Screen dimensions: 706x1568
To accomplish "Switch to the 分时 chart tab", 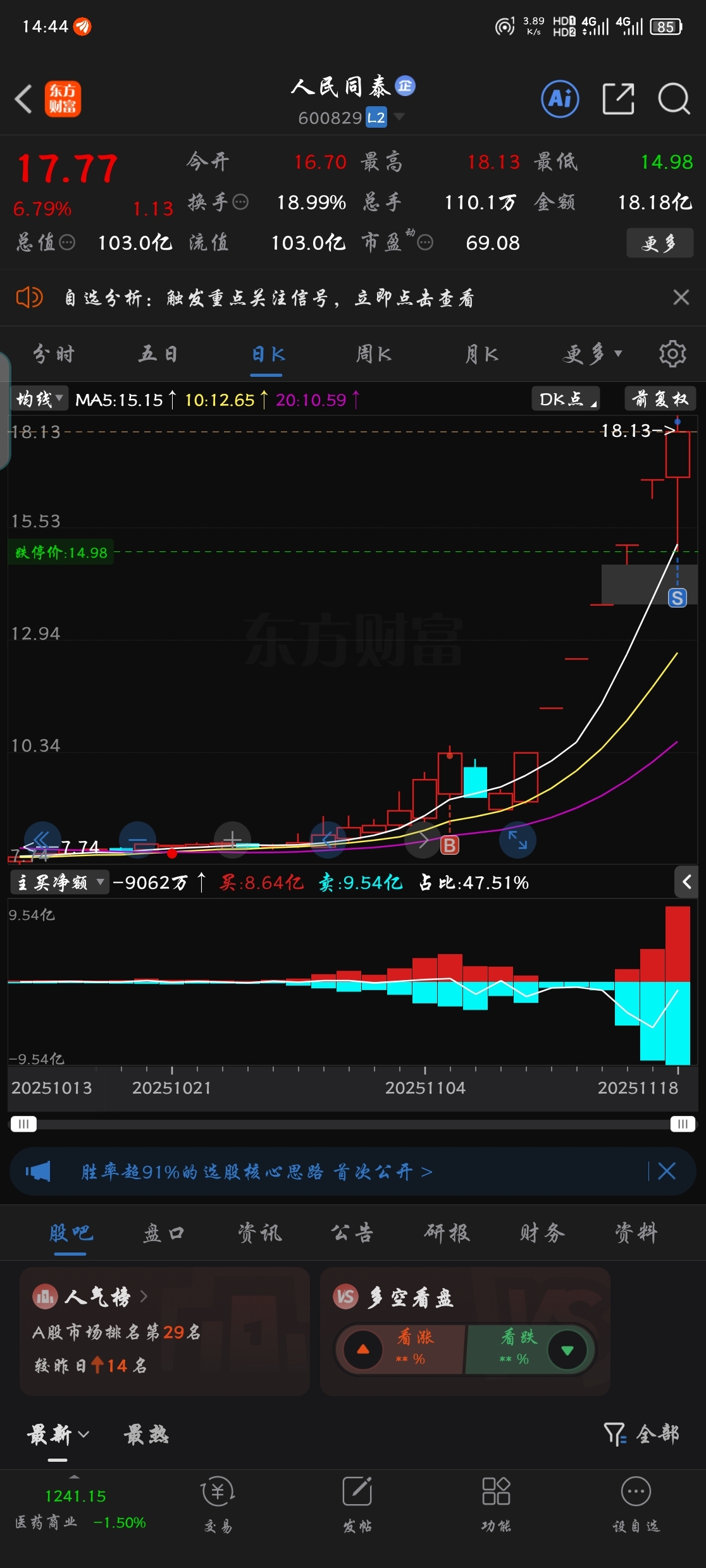I will 54,354.
